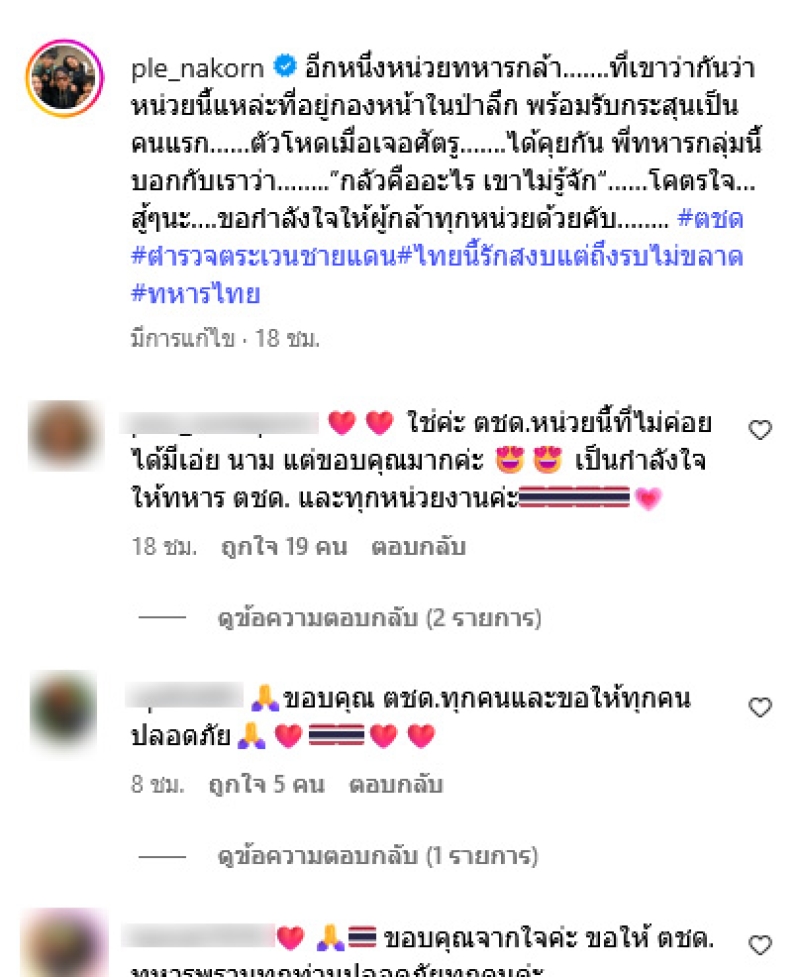Open the #ทหารไทย hashtag

pos(196,294)
